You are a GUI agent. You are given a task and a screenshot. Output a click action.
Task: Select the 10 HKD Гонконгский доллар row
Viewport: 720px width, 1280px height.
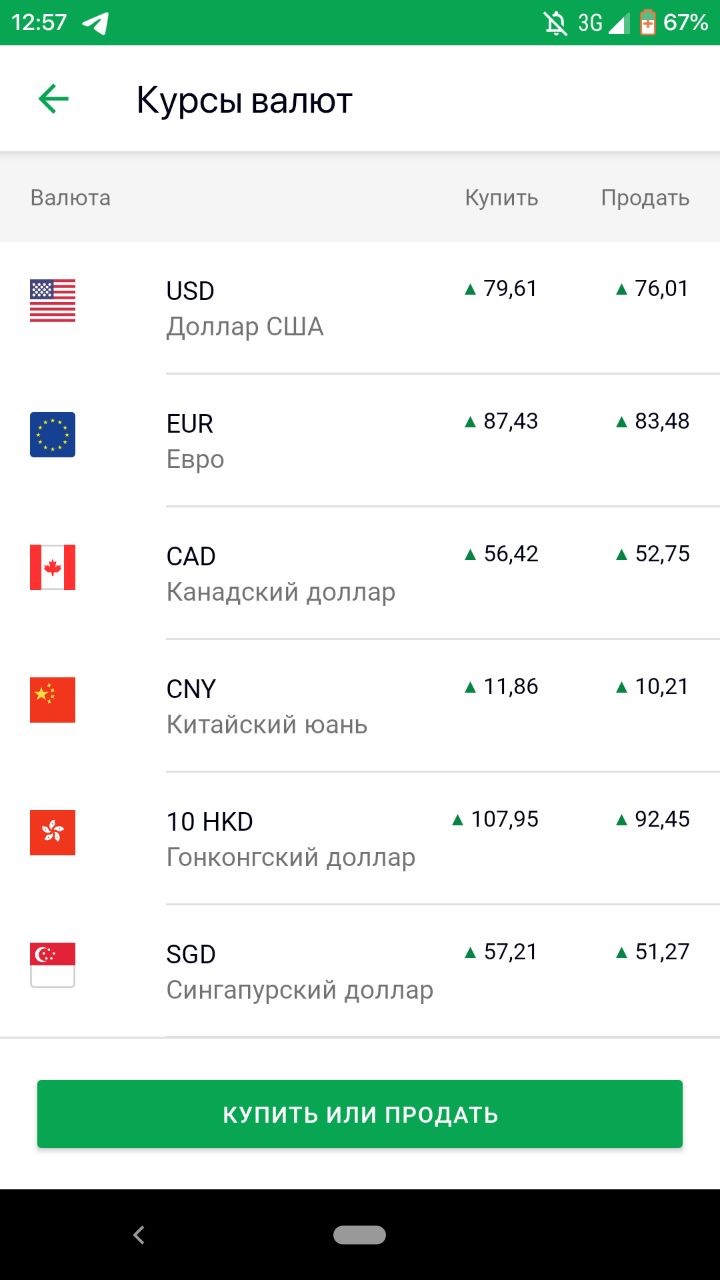tap(360, 838)
